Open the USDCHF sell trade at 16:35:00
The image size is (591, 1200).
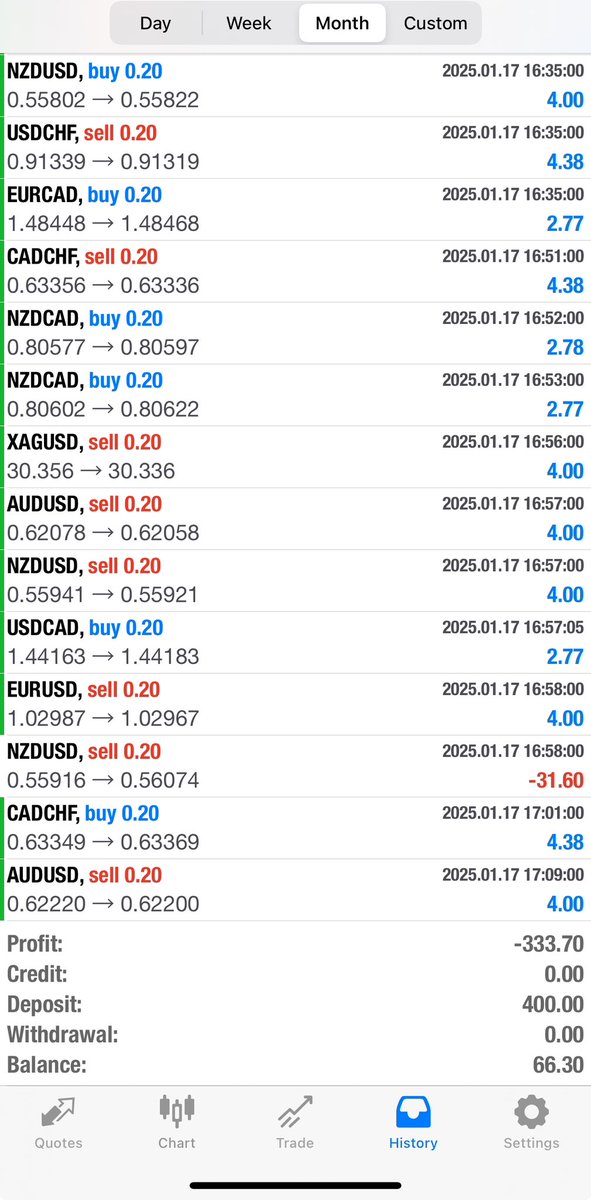click(295, 148)
